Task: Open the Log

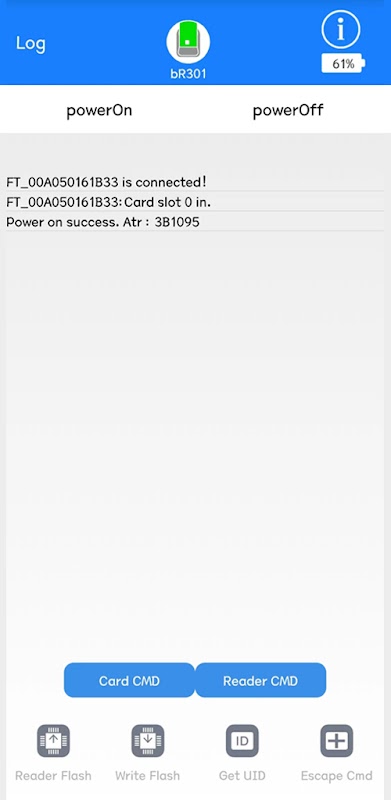Action: click(31, 44)
